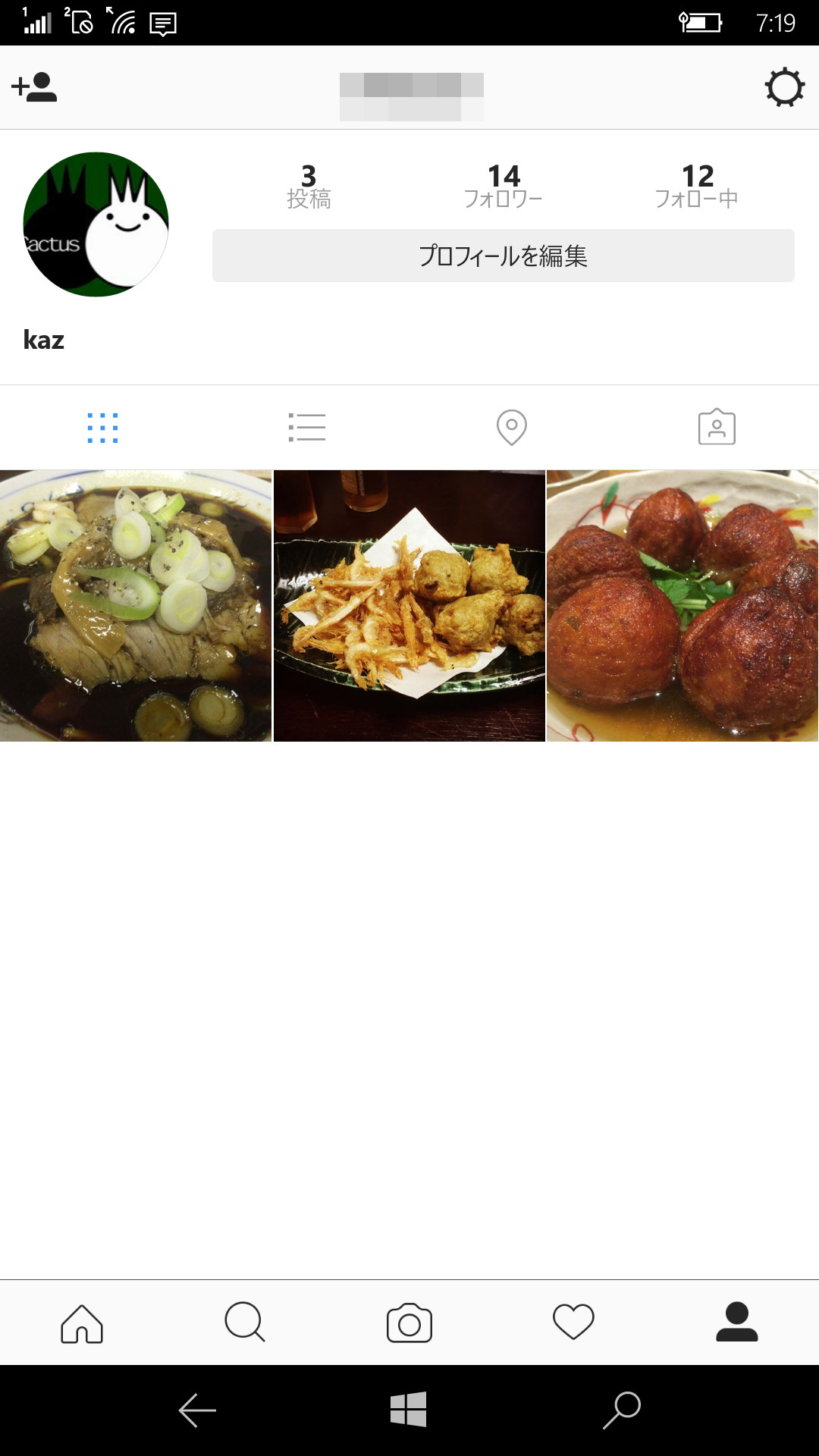Open the discover people icon

34,87
